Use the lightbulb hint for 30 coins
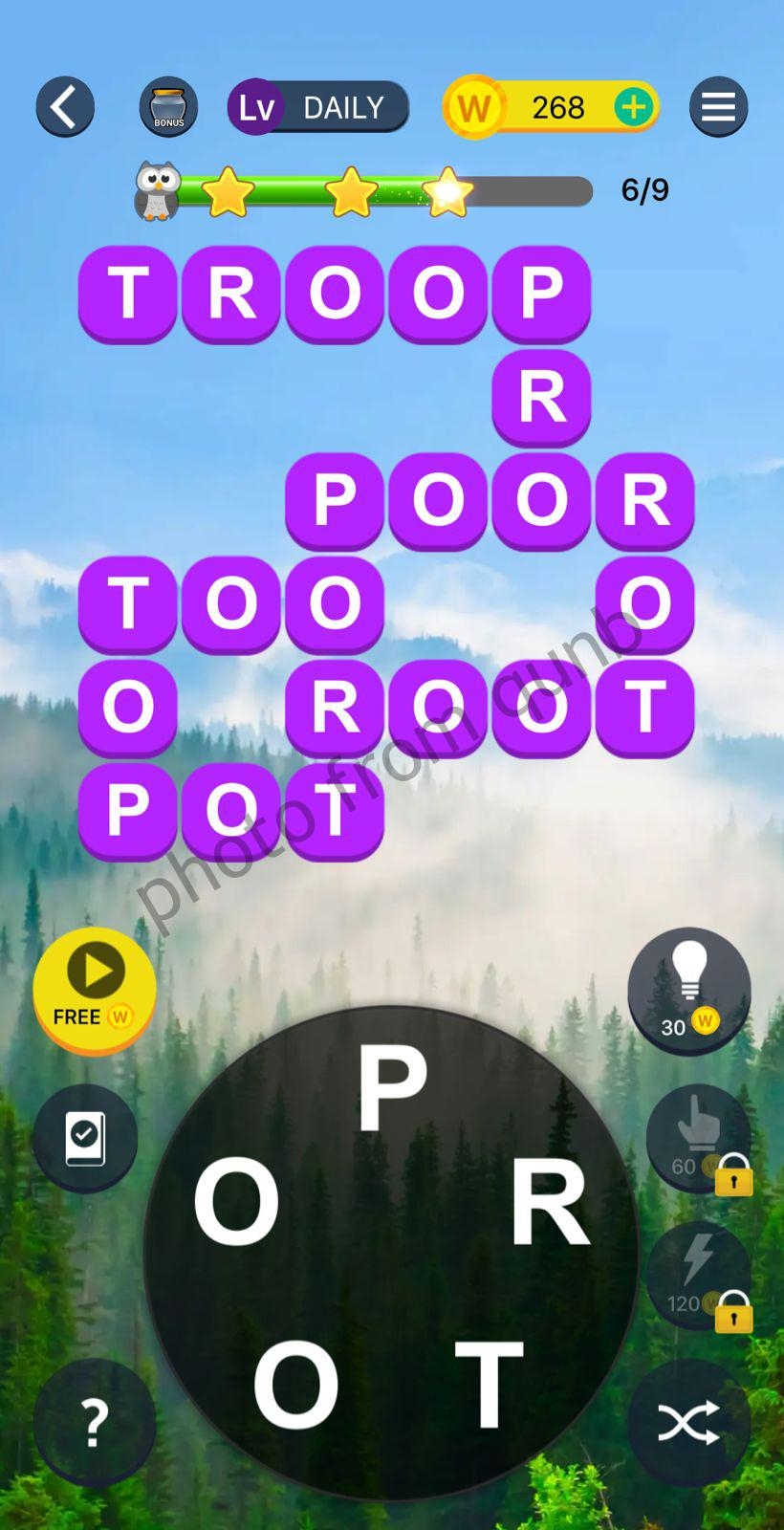 coord(688,991)
